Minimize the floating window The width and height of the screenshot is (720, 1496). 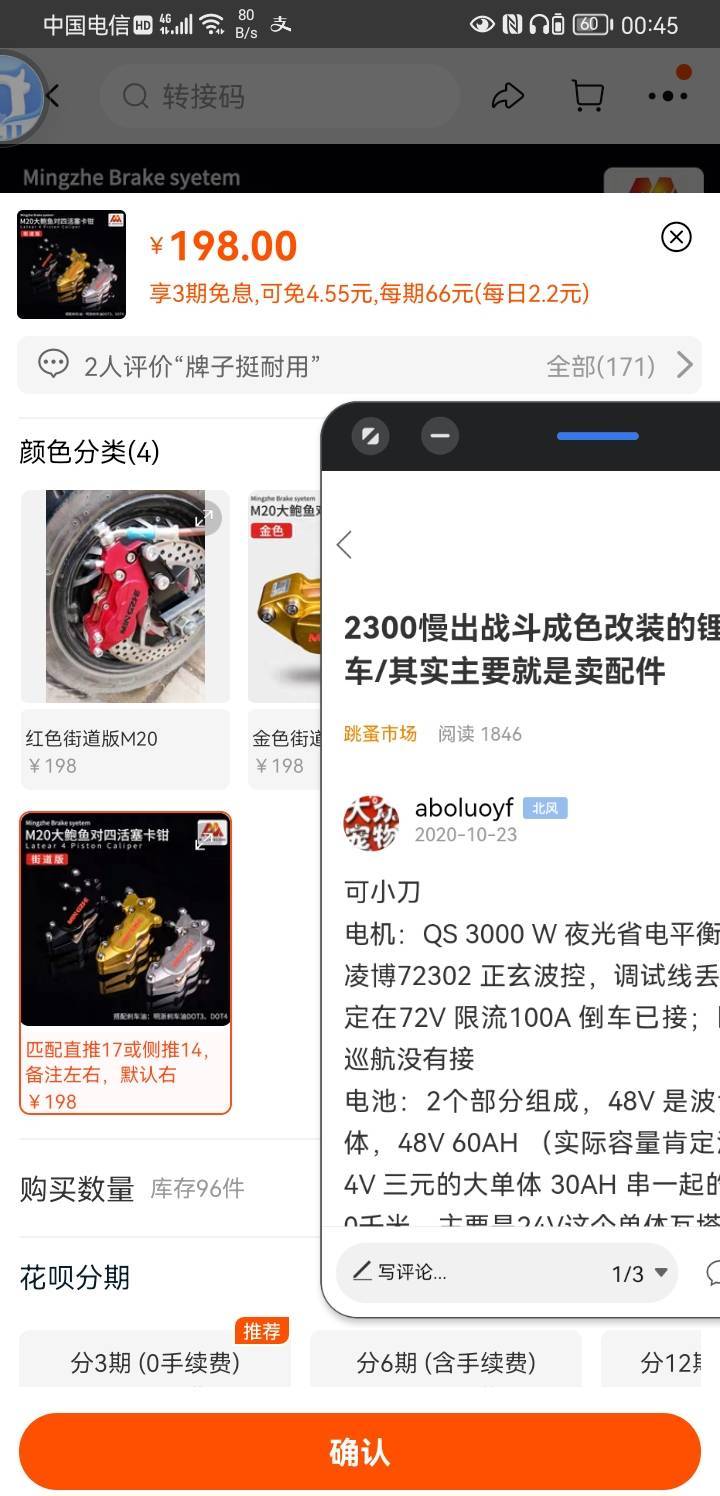tap(439, 436)
